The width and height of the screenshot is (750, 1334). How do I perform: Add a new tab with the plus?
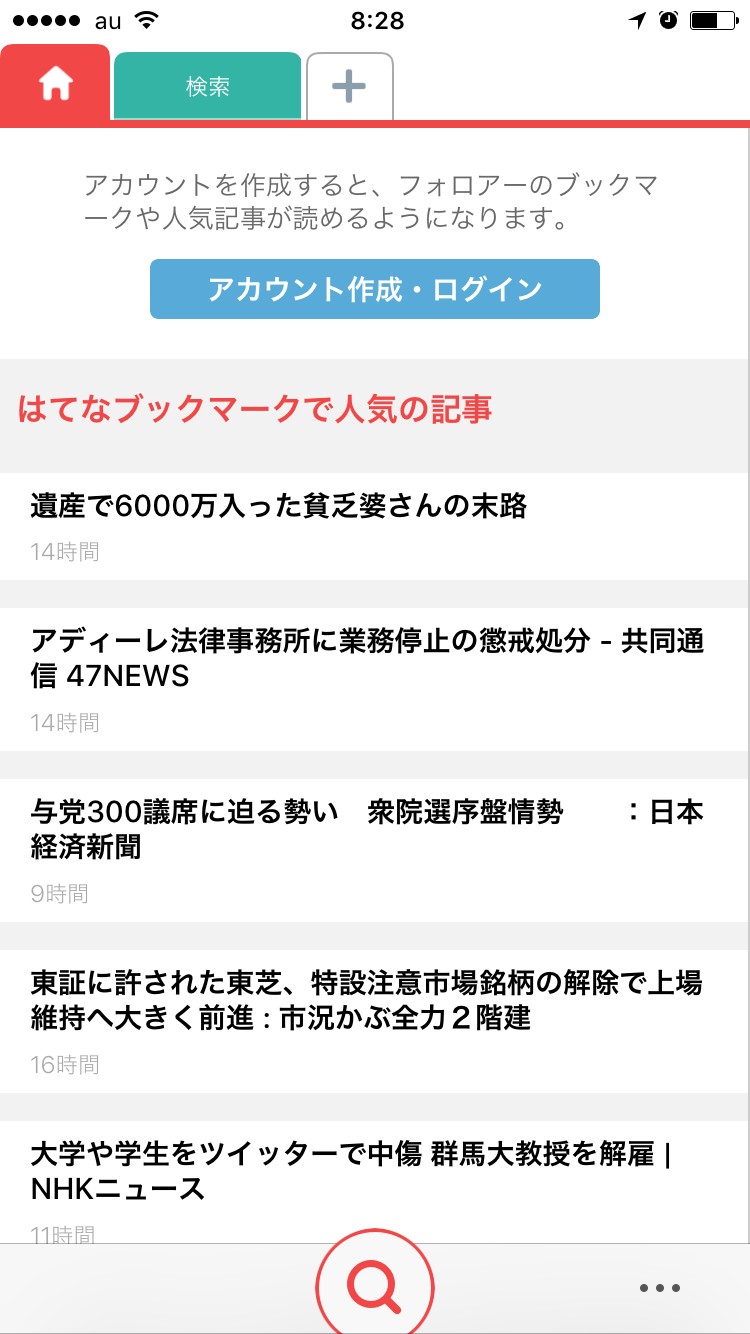[349, 87]
